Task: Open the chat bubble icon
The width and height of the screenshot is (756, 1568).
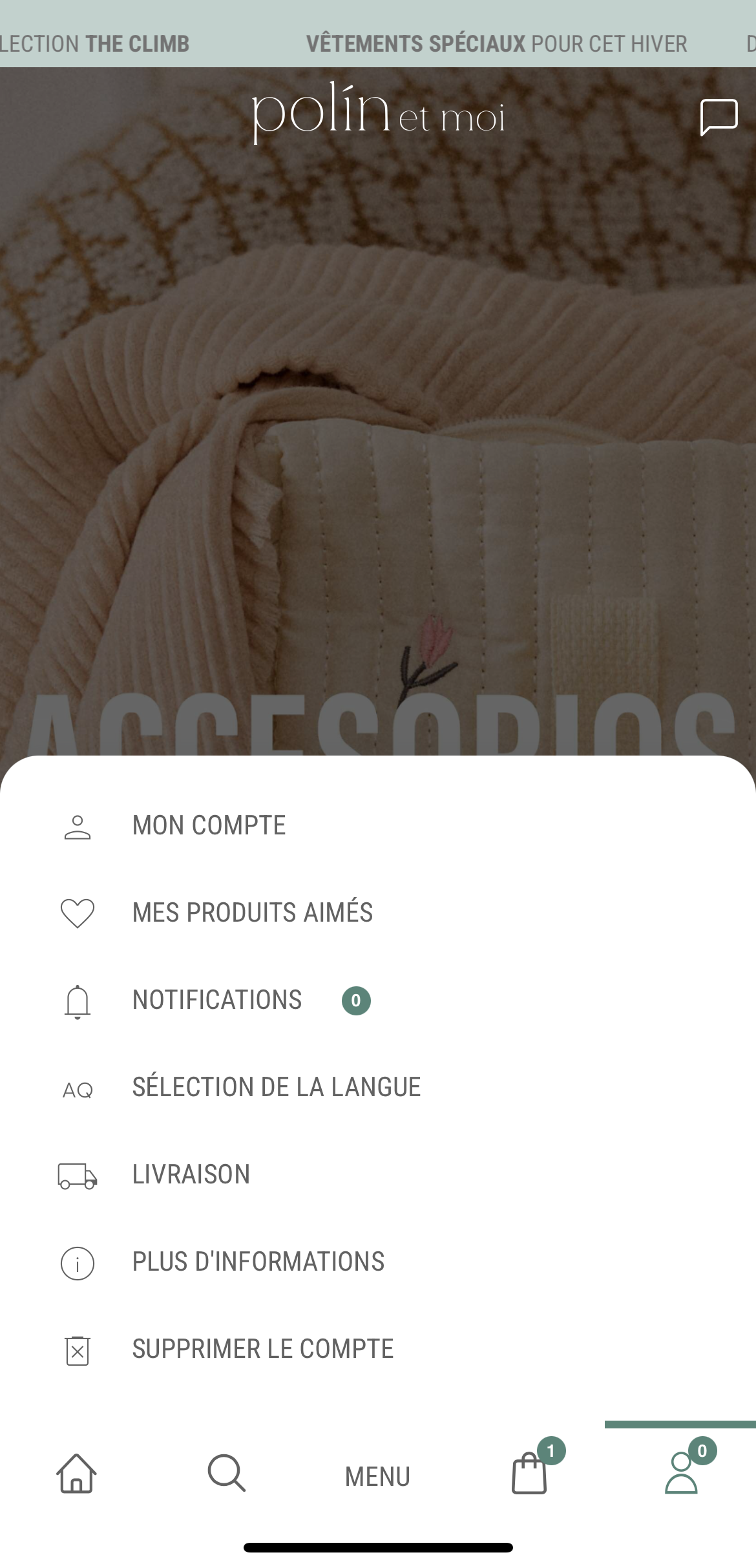Action: [719, 117]
